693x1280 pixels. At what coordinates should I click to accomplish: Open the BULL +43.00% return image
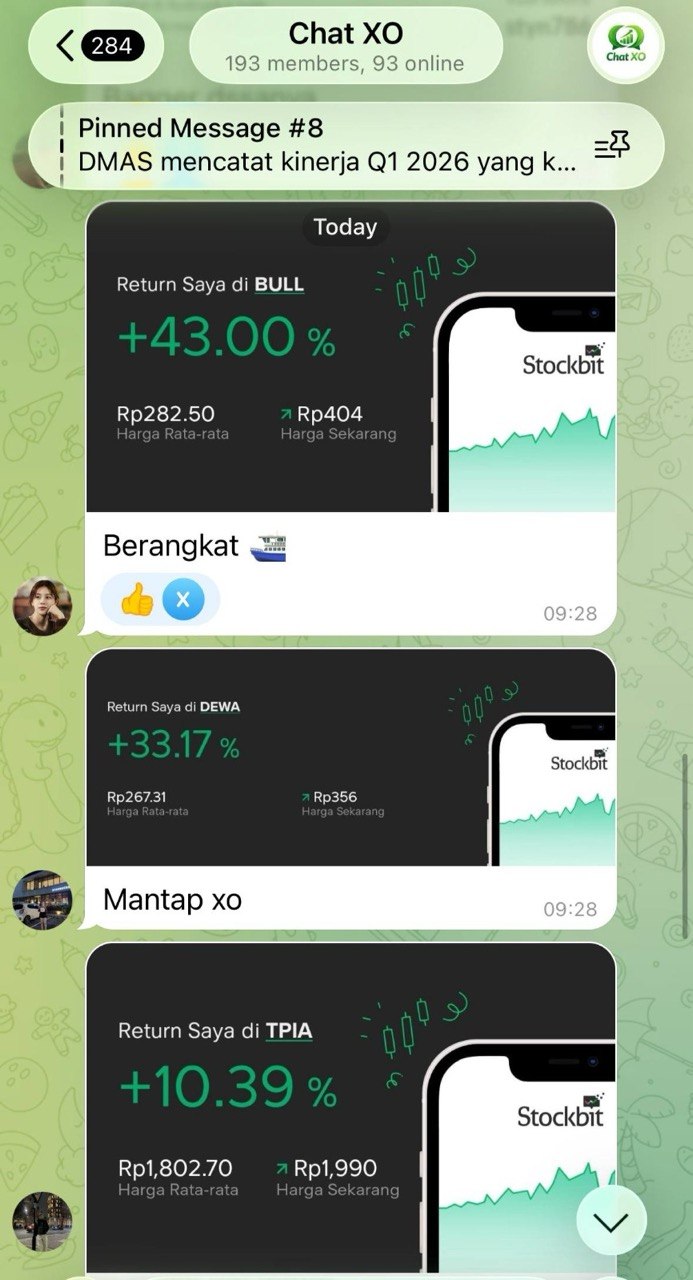pyautogui.click(x=351, y=358)
